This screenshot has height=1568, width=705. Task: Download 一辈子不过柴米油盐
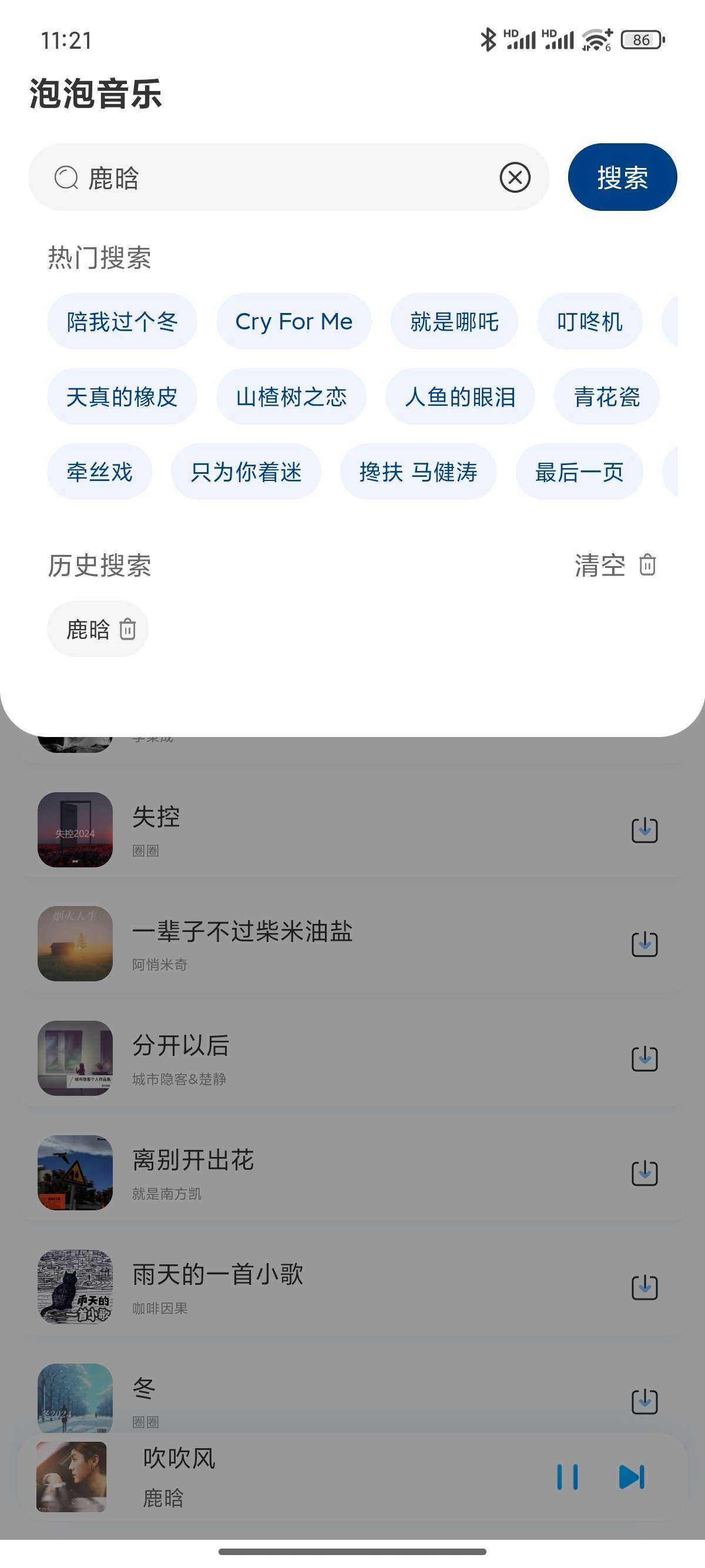click(644, 944)
